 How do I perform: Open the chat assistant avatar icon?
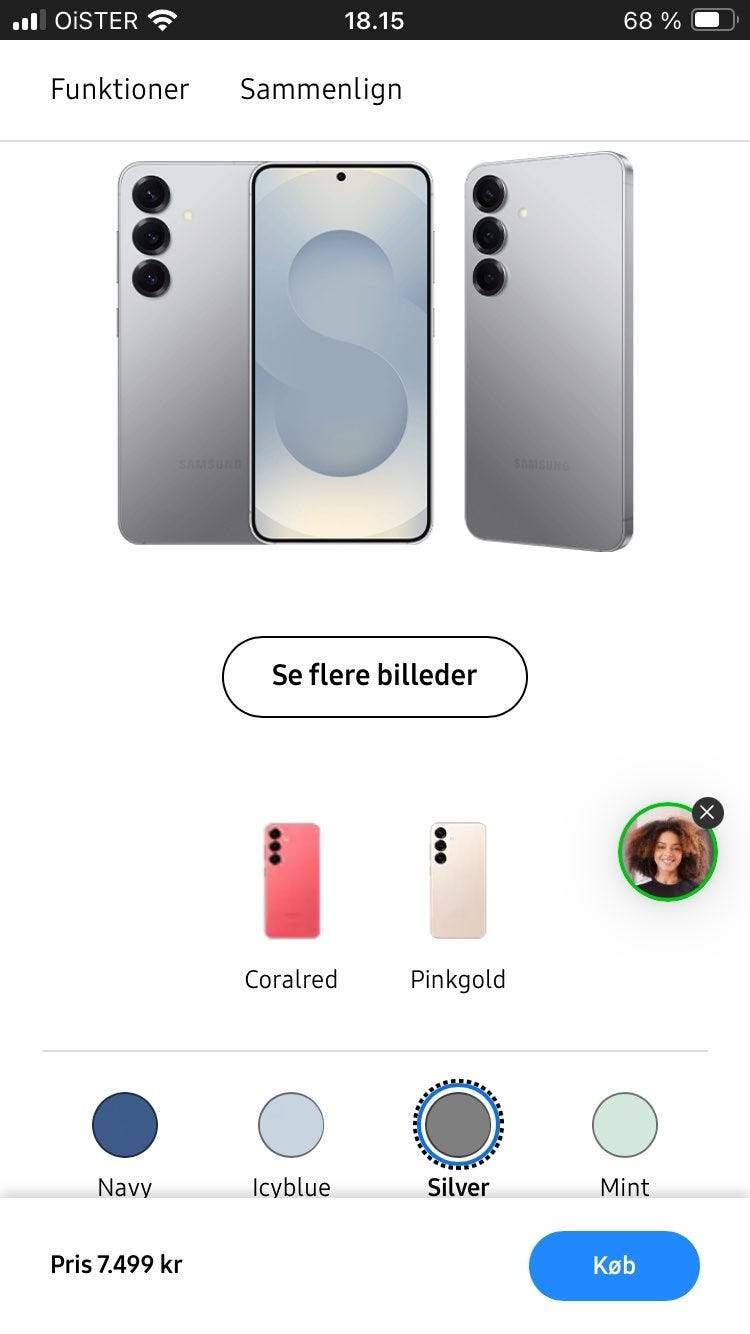tap(667, 851)
